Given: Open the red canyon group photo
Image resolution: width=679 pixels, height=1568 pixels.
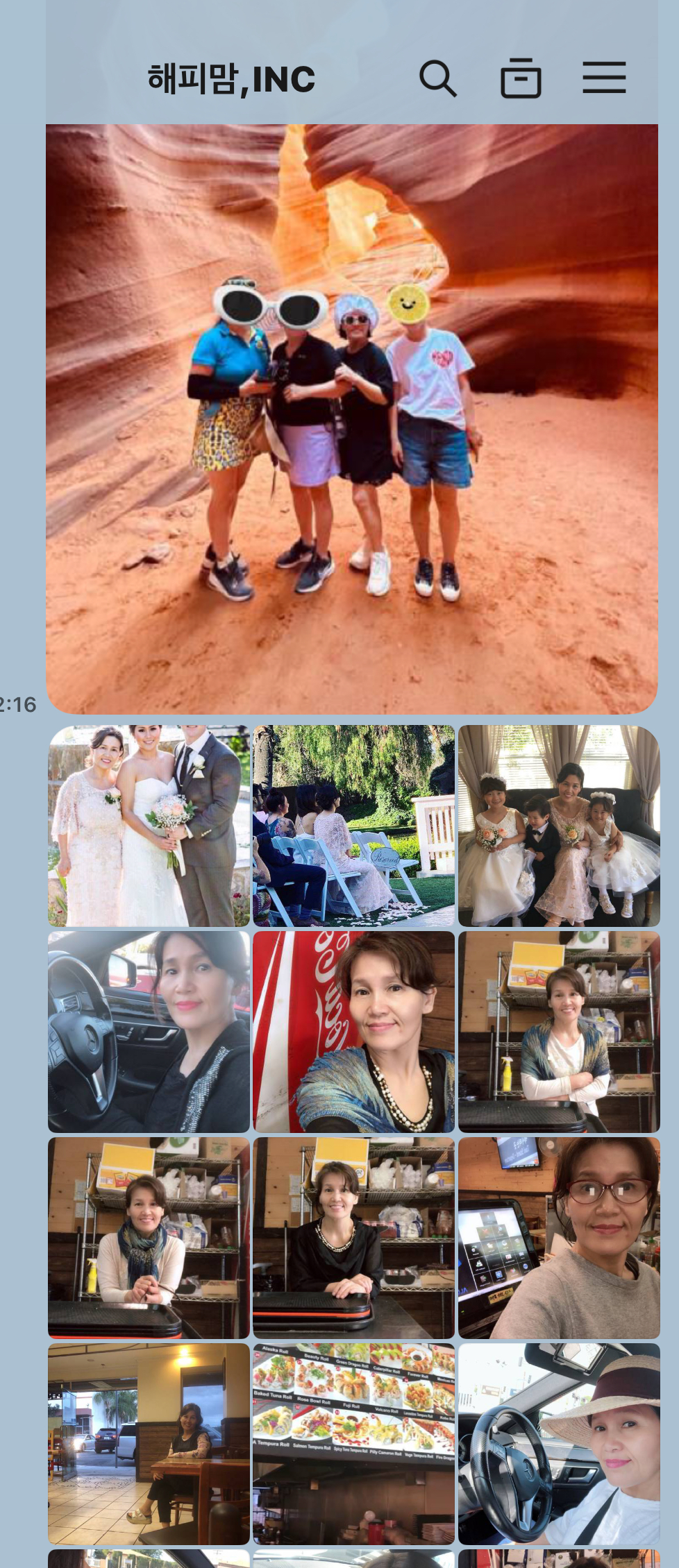Looking at the screenshot, I should pos(351,419).
